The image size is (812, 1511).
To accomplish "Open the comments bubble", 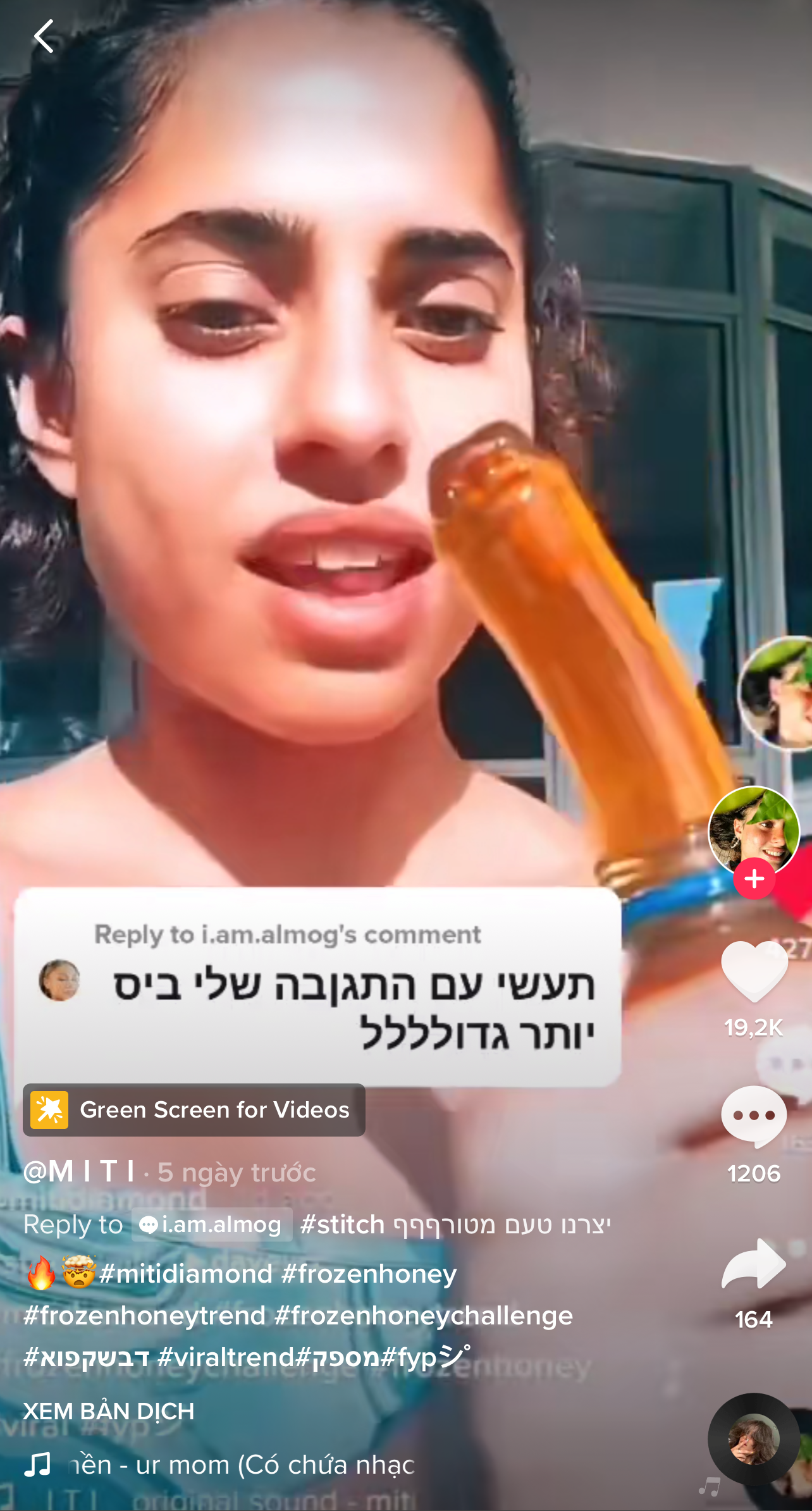I will click(754, 1116).
